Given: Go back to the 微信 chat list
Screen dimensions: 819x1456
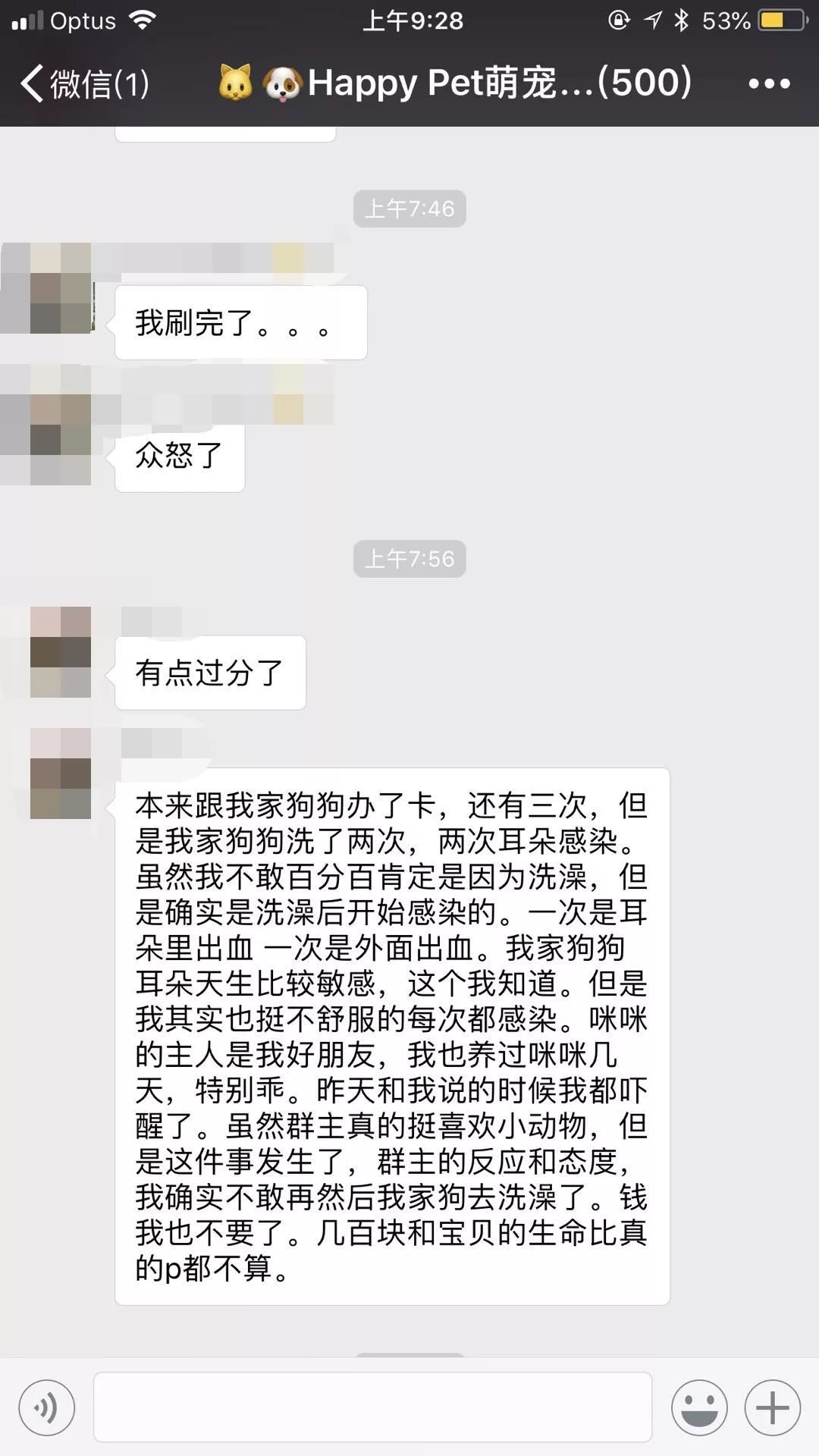Looking at the screenshot, I should (83, 83).
